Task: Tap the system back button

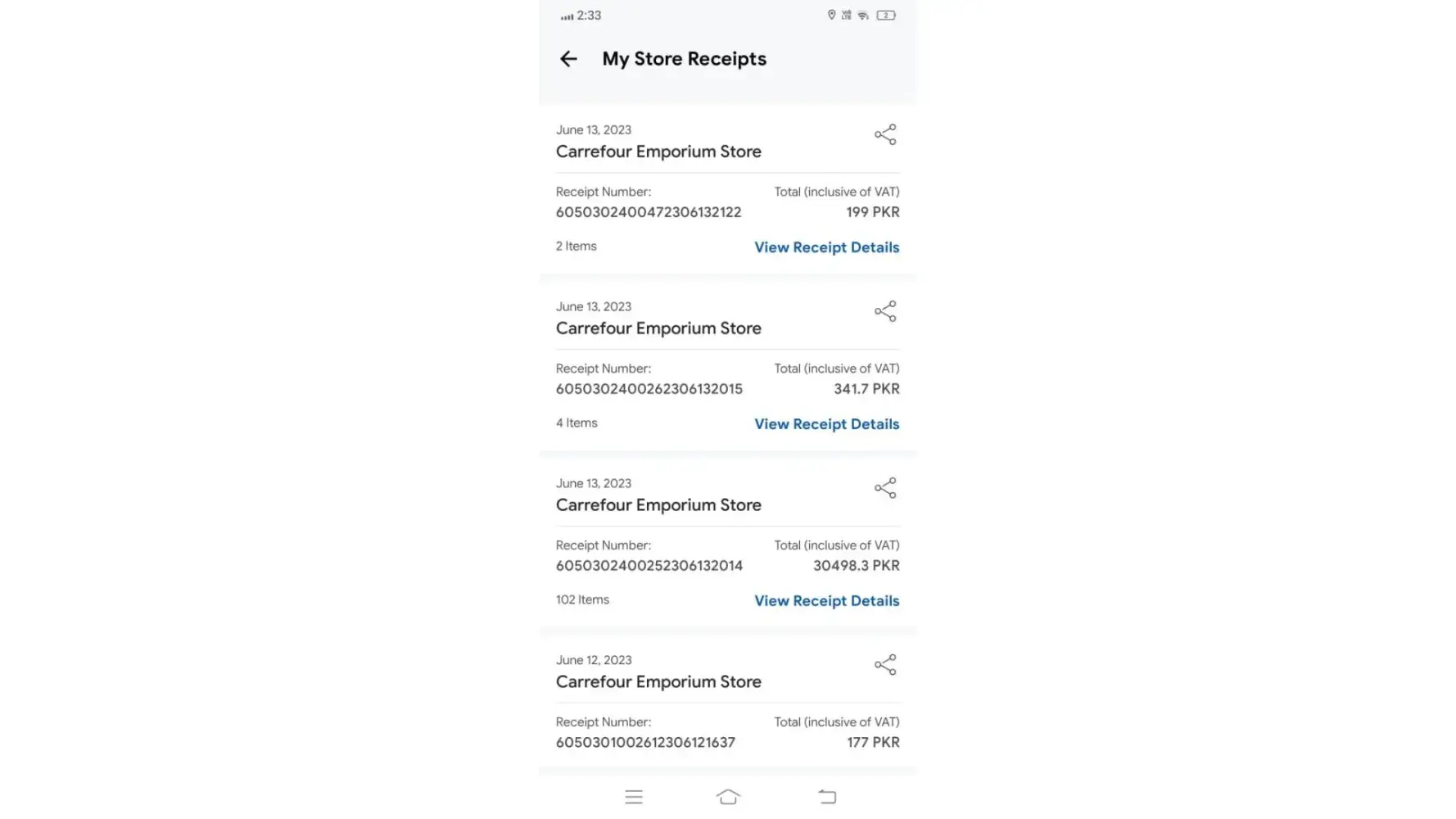Action: coord(827,797)
